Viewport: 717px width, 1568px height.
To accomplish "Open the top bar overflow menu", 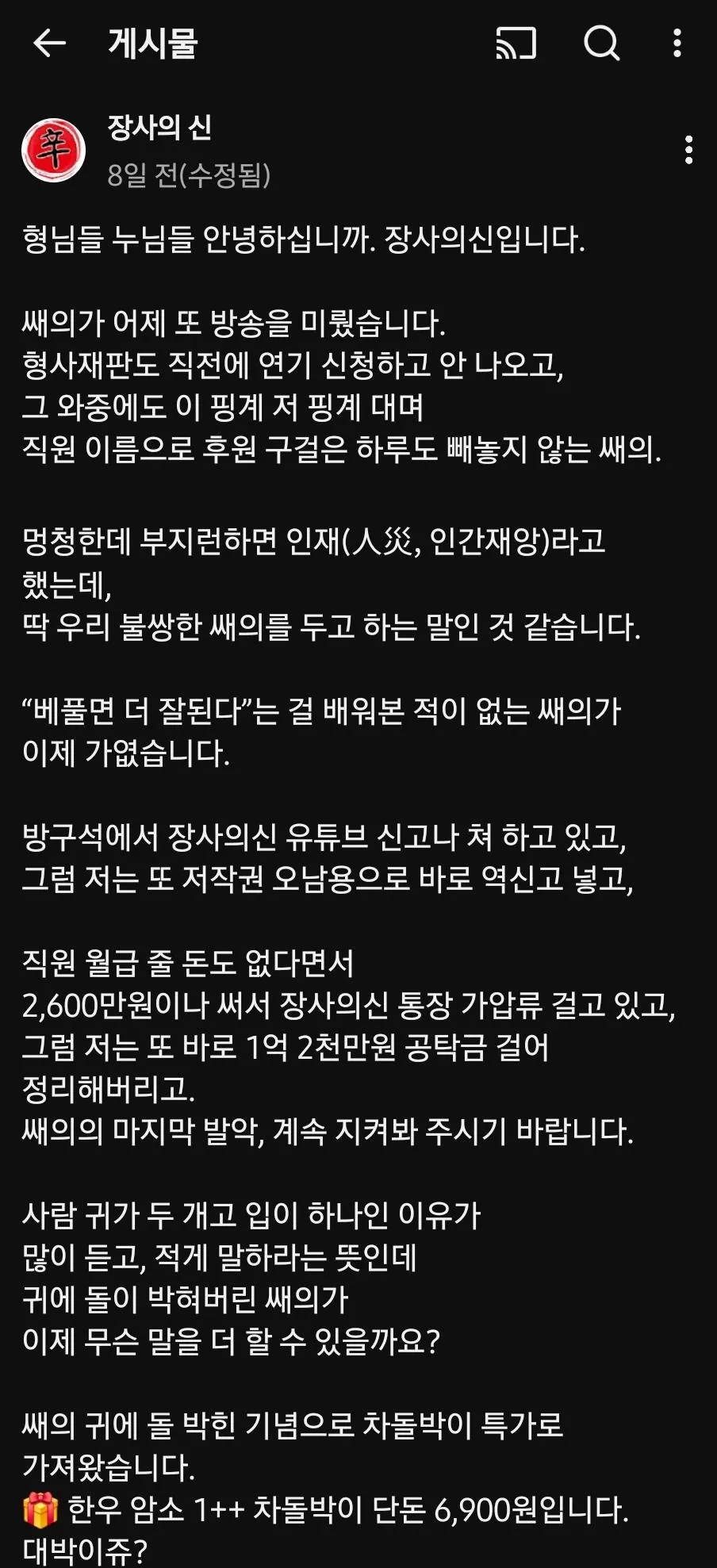I will (677, 44).
